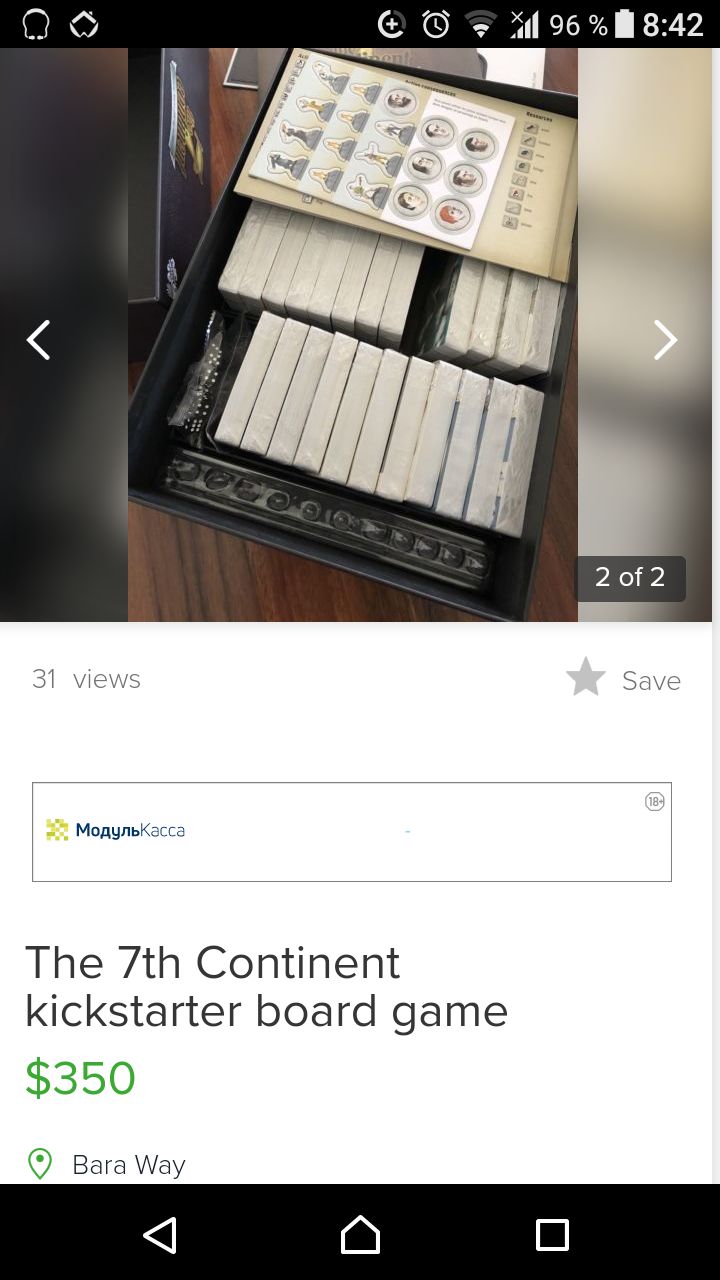Go to the previous listing photo

coord(39,340)
